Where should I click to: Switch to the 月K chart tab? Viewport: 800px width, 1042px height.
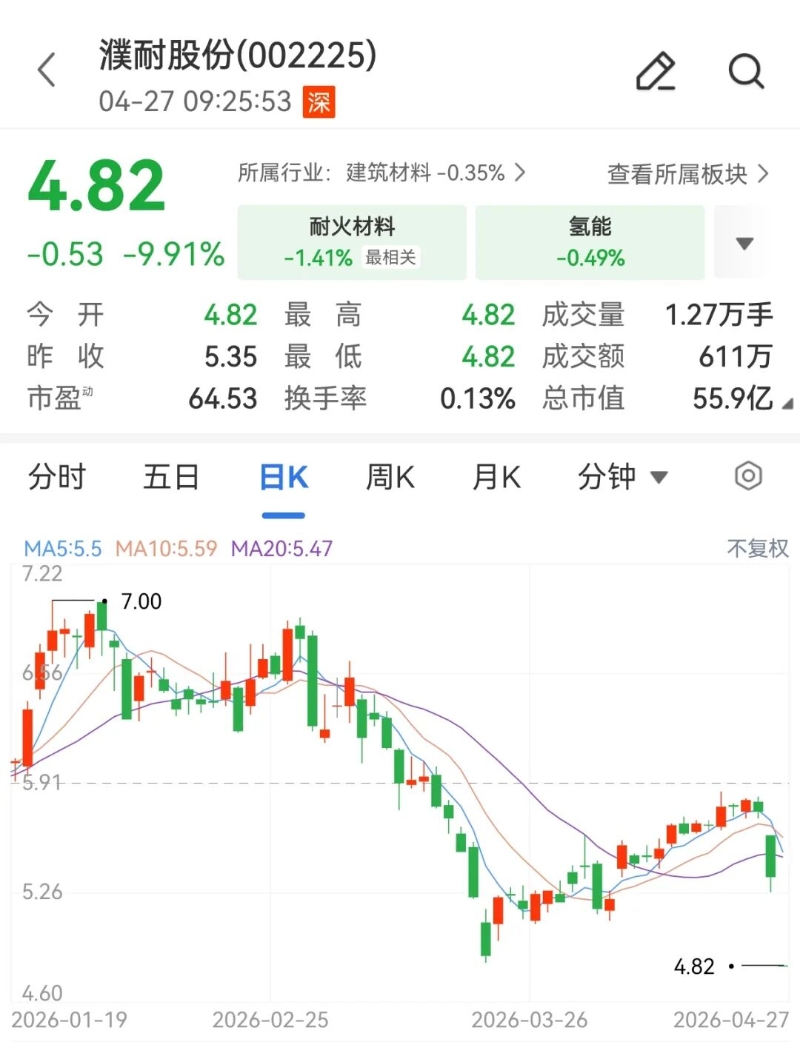tap(497, 477)
